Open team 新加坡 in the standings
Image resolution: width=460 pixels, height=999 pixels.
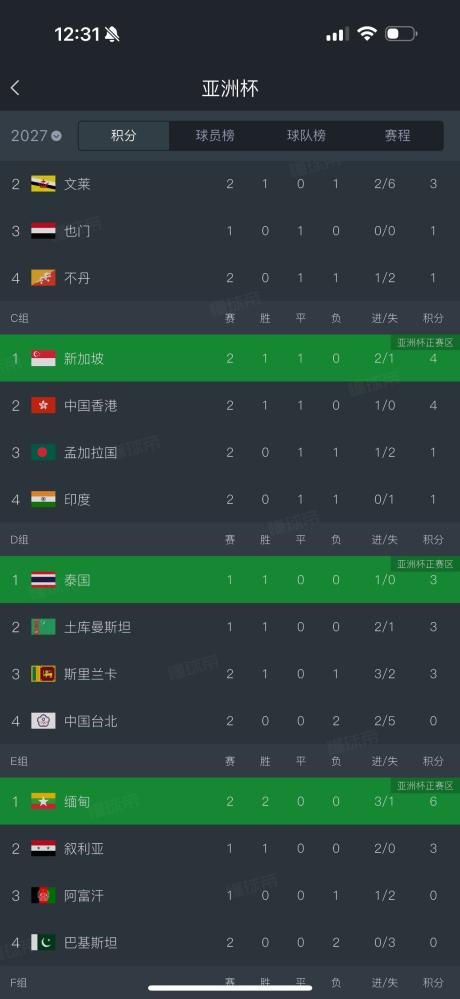pyautogui.click(x=230, y=358)
